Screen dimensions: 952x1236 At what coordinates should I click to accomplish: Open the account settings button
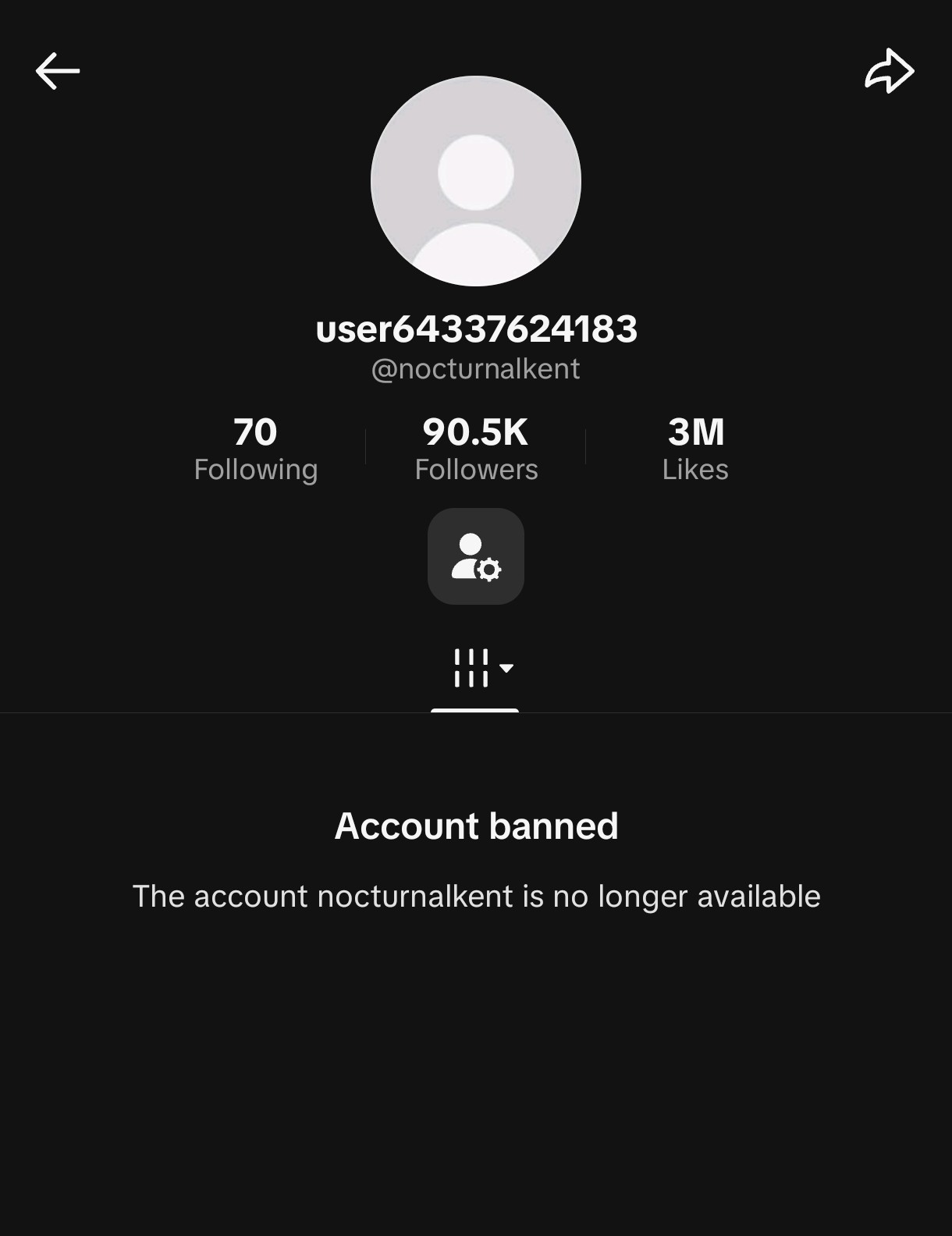point(475,556)
